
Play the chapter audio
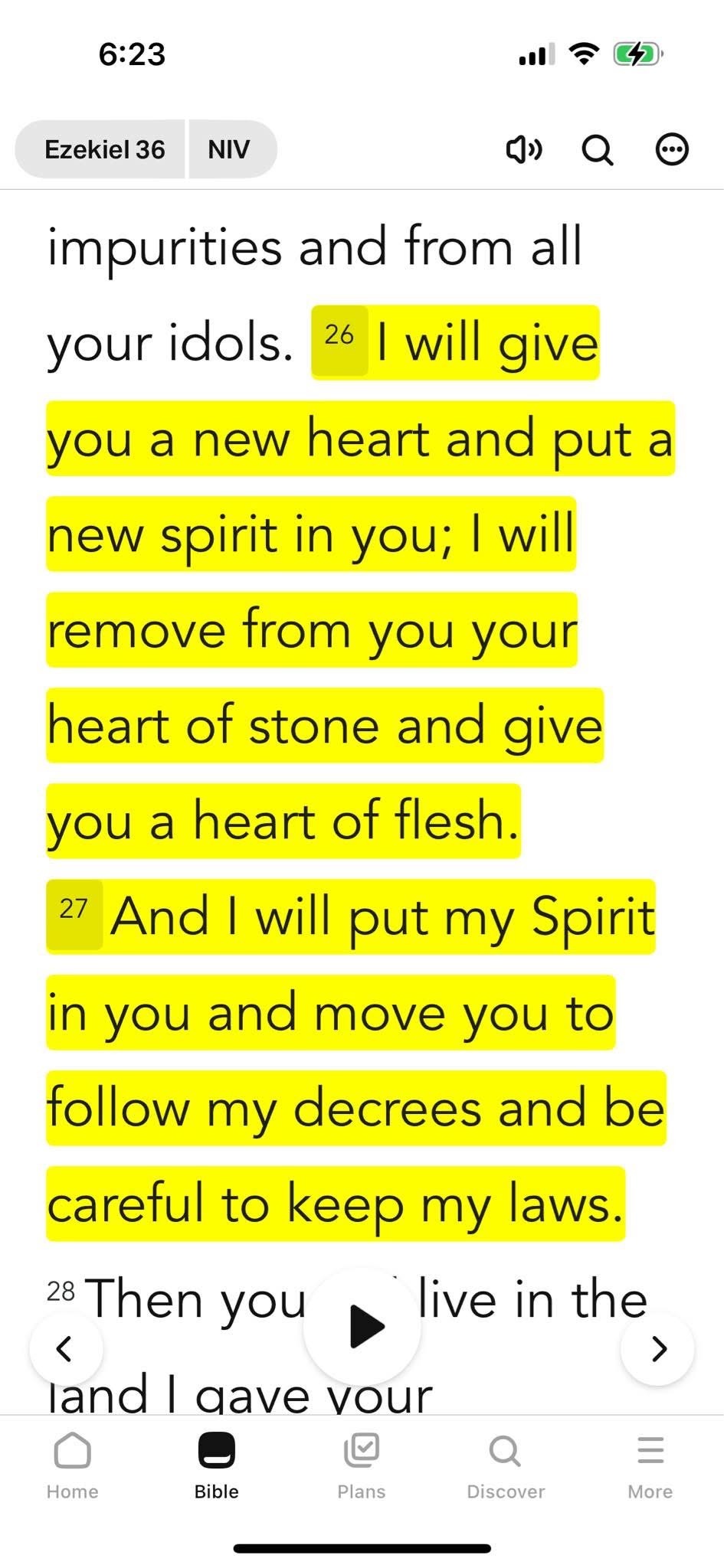click(363, 1326)
